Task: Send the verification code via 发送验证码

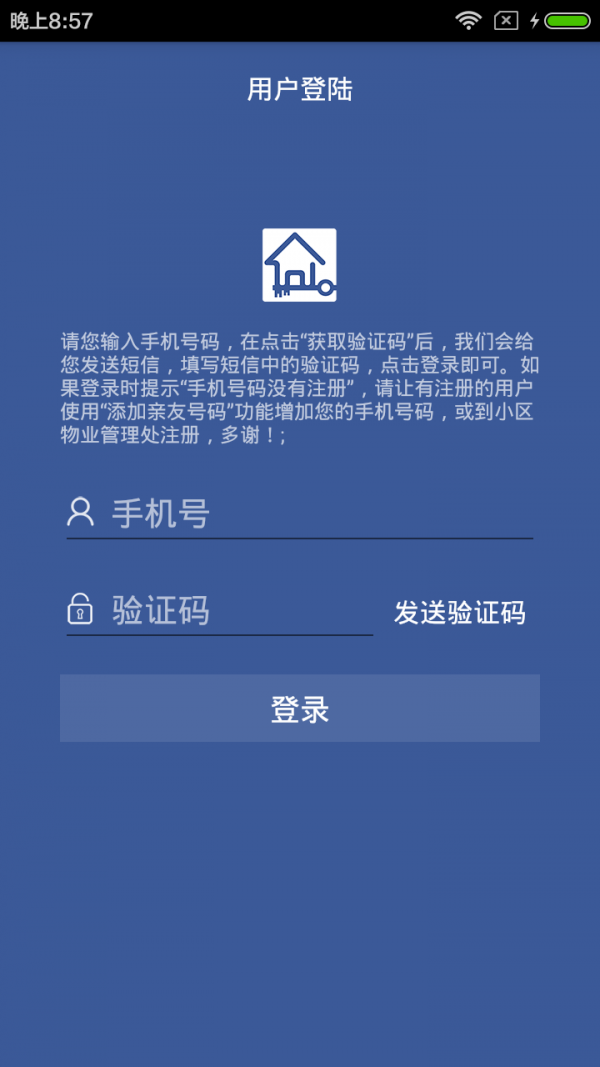Action: (x=459, y=613)
